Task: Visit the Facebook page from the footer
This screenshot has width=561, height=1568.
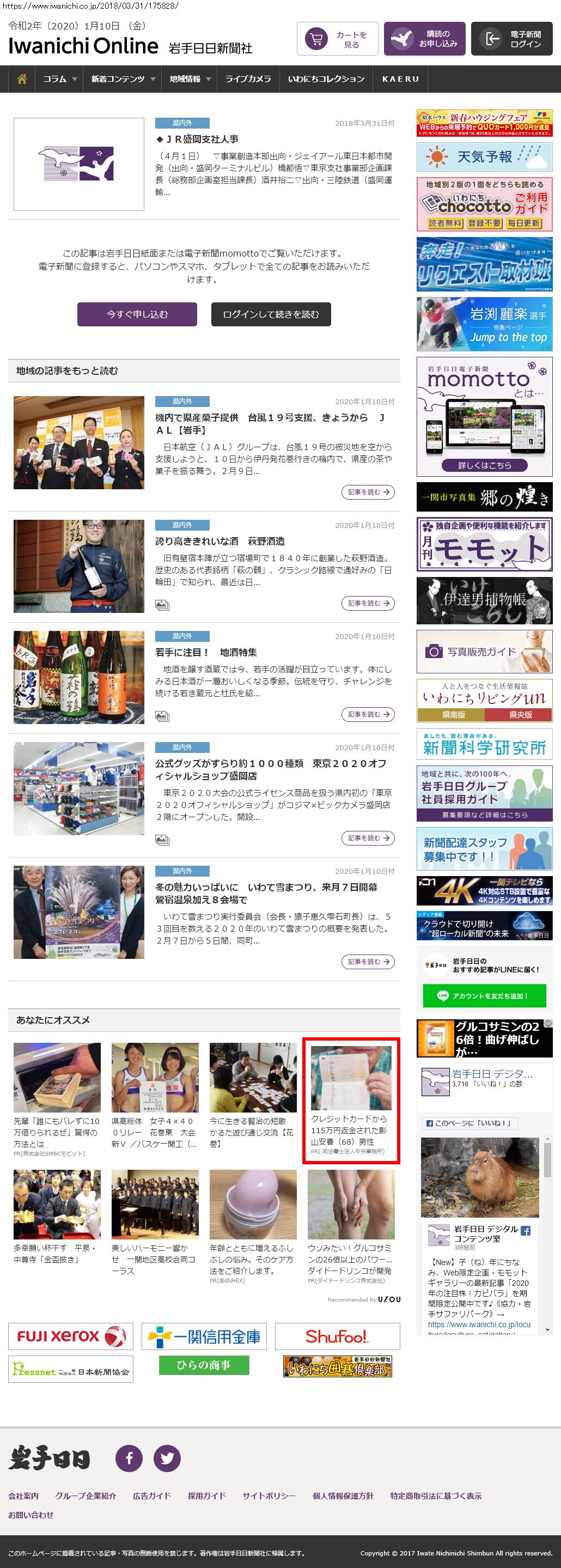Action: (129, 1458)
